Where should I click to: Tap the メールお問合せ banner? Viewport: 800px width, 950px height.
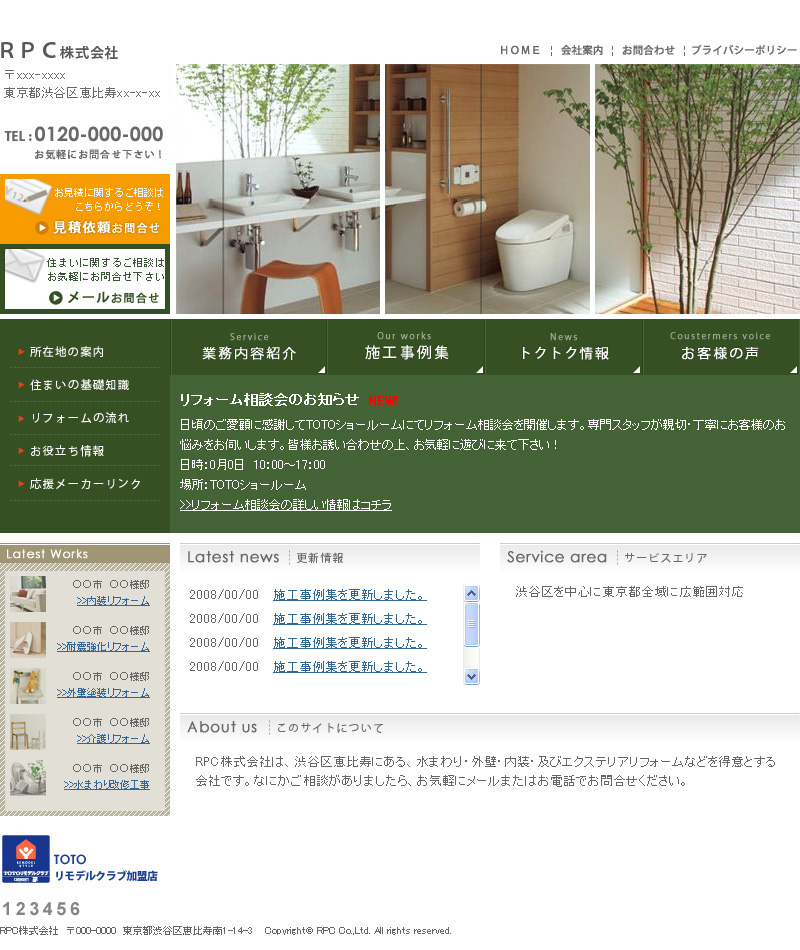pyautogui.click(x=85, y=279)
